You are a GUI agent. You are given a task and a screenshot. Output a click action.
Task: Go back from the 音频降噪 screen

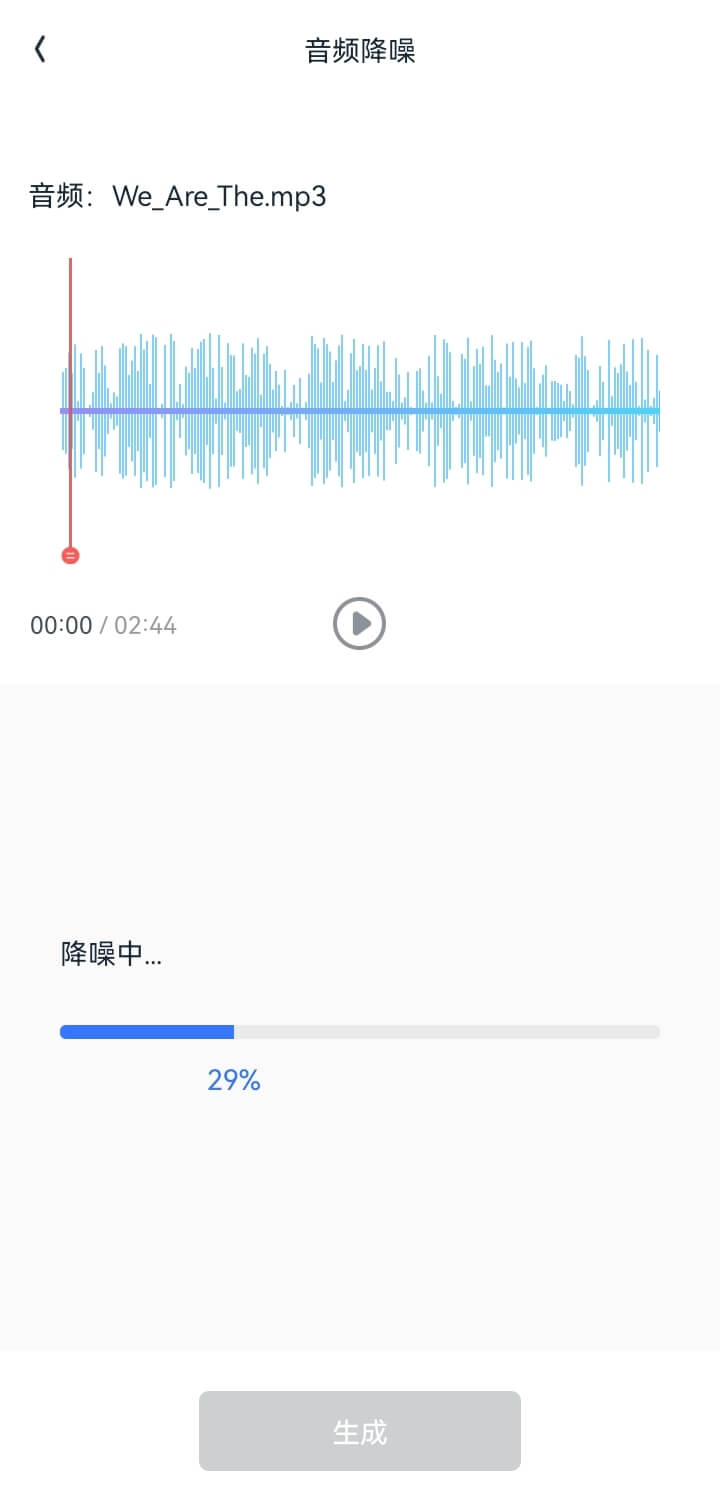point(40,50)
